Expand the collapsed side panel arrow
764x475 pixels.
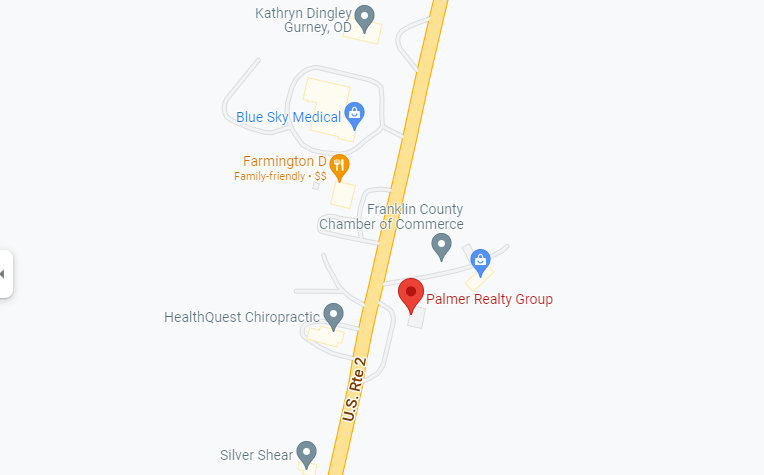pyautogui.click(x=4, y=273)
